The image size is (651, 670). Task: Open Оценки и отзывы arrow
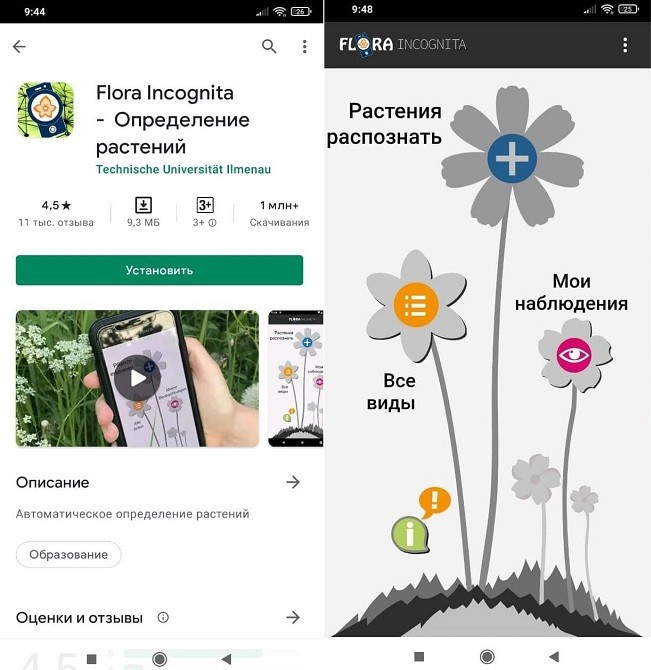pos(293,617)
